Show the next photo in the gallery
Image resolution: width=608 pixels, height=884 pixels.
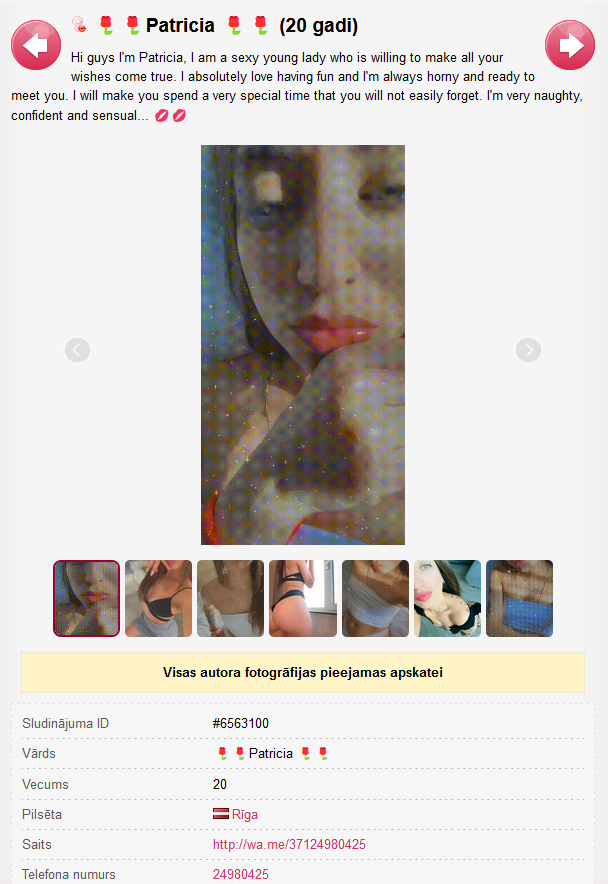[528, 350]
